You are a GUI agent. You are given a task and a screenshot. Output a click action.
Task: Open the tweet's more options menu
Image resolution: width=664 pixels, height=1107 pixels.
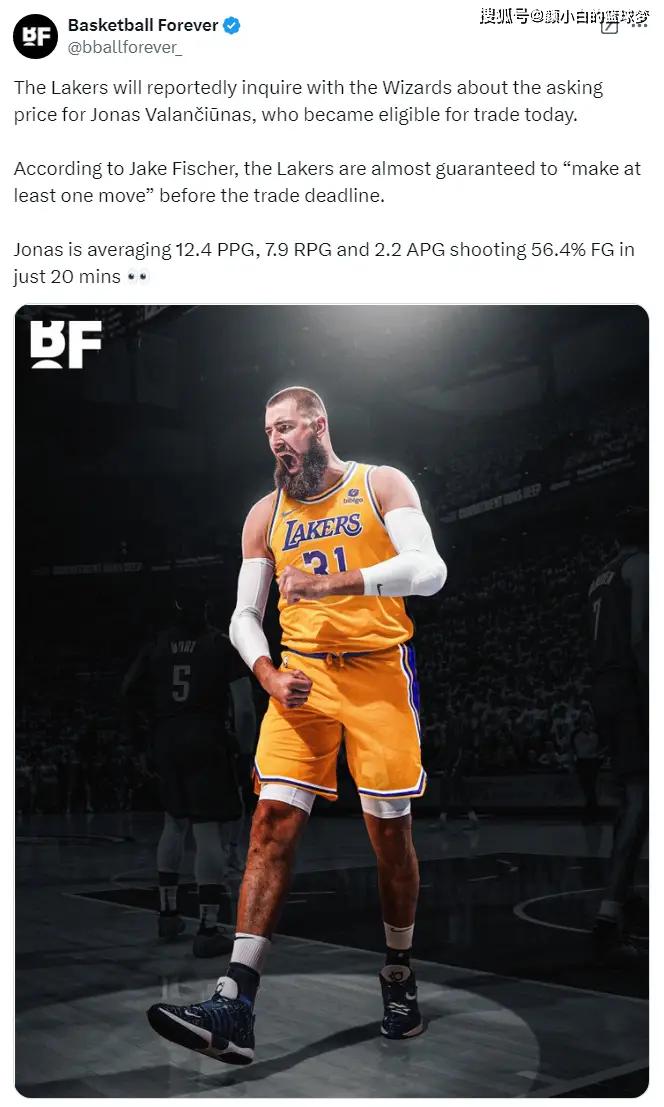639,26
